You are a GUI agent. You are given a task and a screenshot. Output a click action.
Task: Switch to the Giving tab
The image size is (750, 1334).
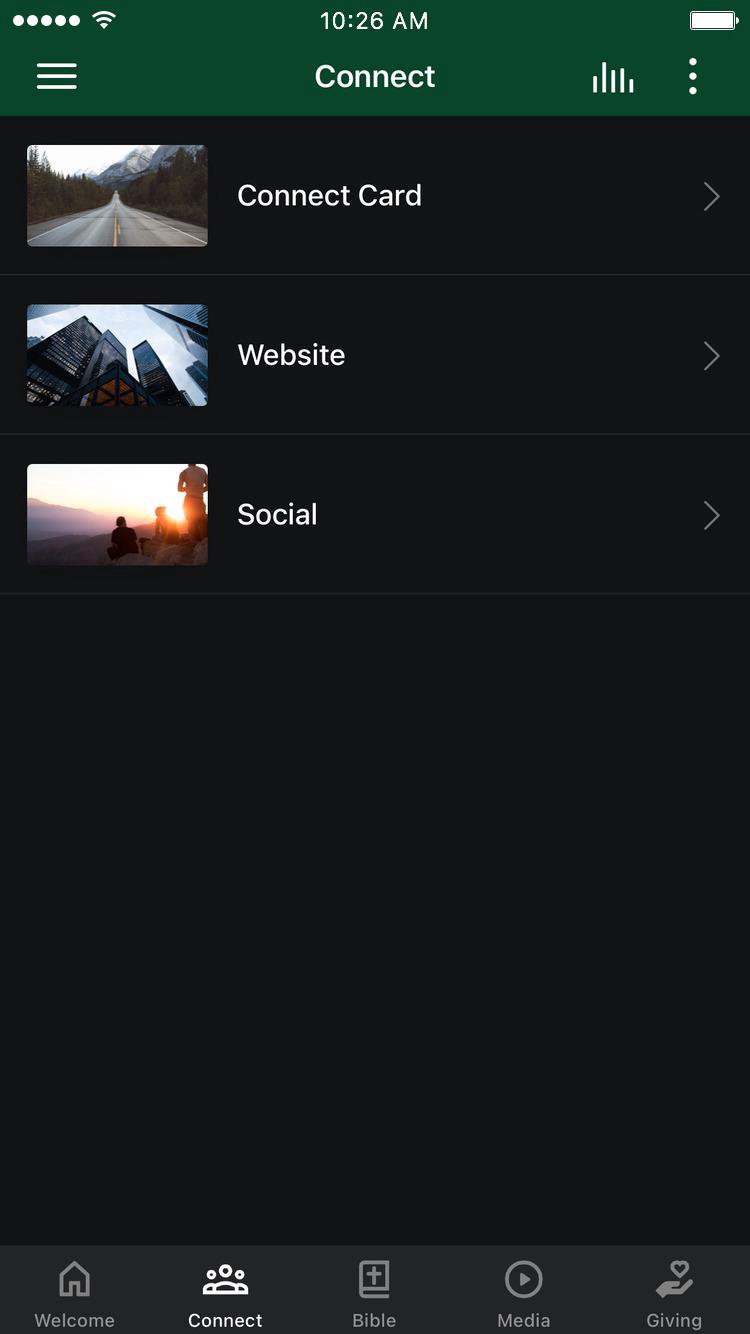[x=674, y=1293]
